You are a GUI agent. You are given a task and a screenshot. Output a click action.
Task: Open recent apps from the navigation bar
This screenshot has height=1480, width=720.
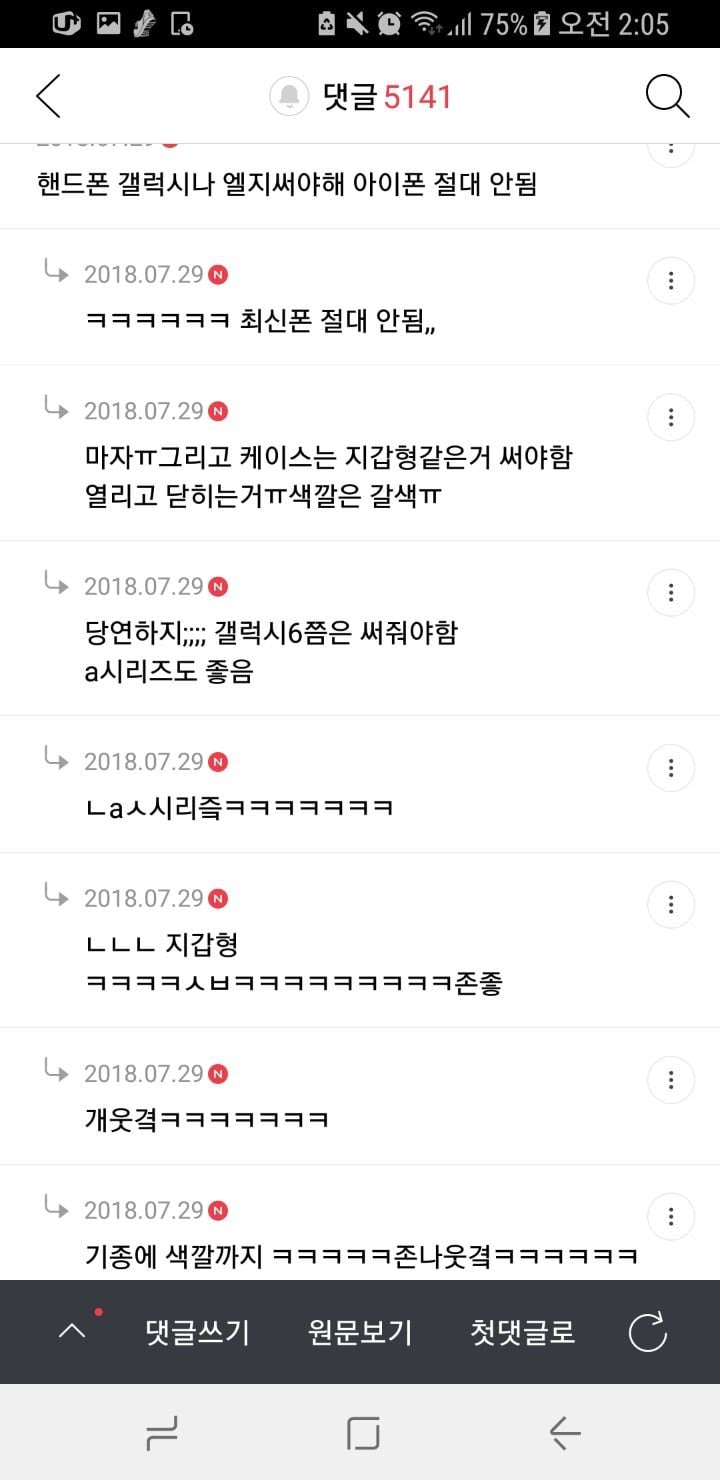point(161,1434)
